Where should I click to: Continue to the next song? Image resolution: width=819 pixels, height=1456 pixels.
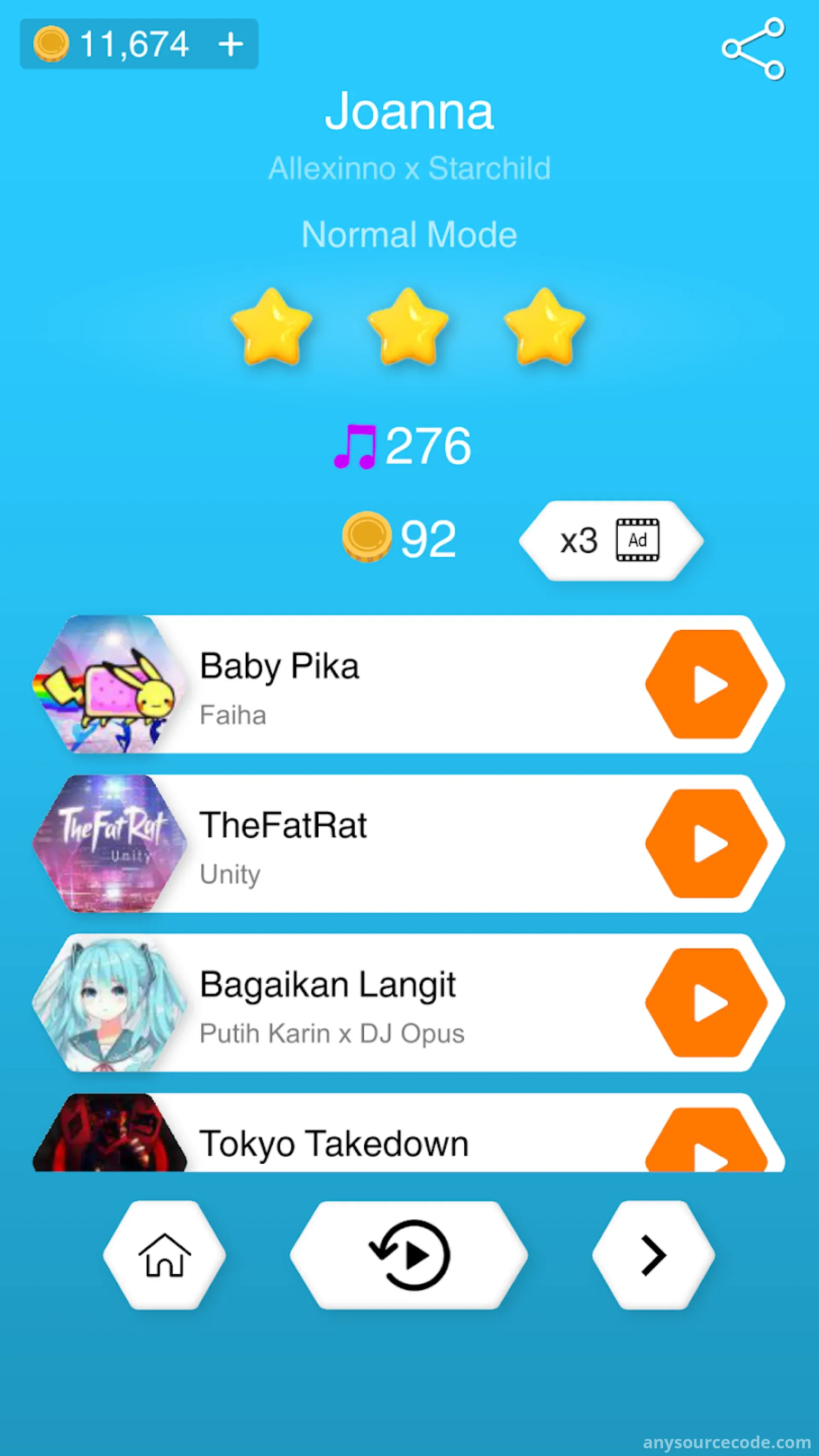point(653,1255)
